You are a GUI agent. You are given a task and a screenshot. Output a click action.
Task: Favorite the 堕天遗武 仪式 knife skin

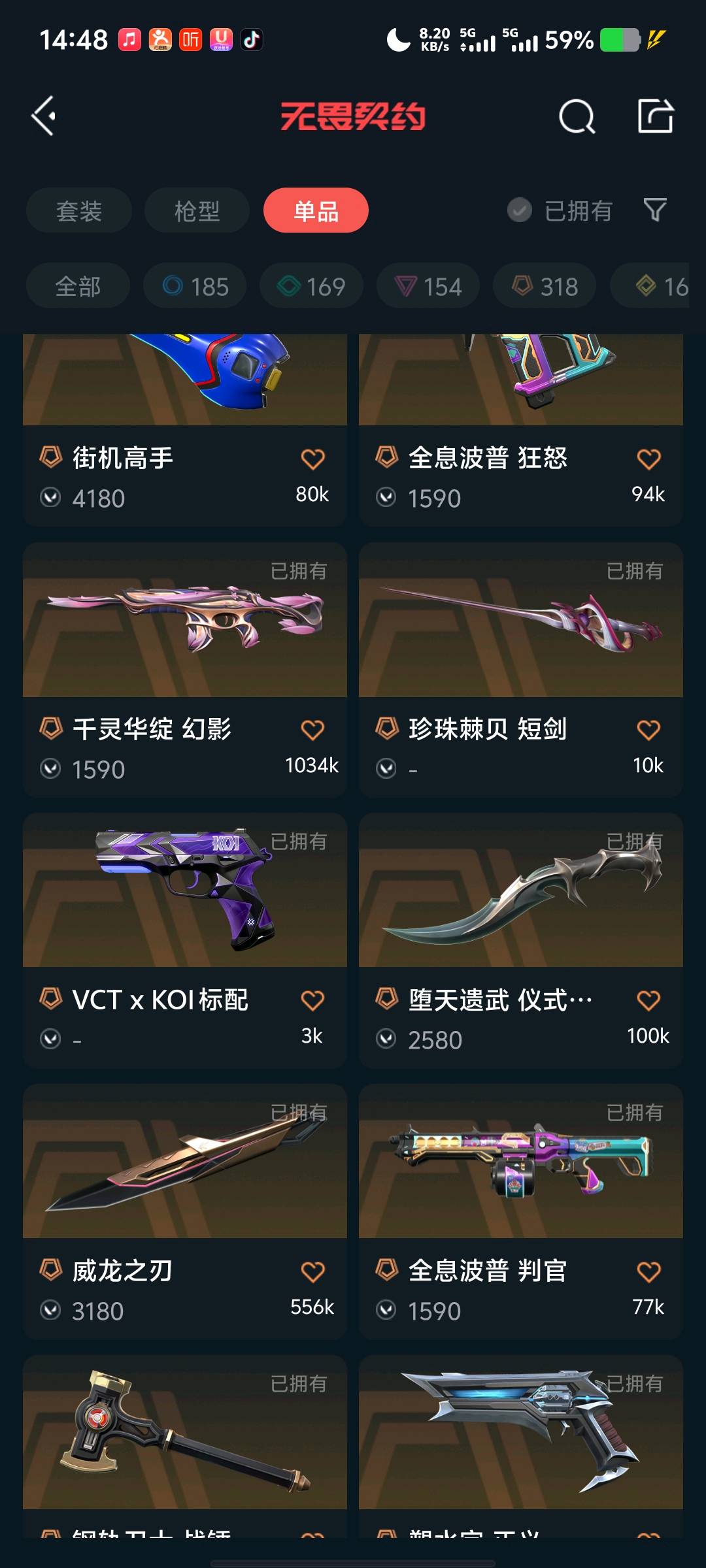pyautogui.click(x=648, y=1000)
